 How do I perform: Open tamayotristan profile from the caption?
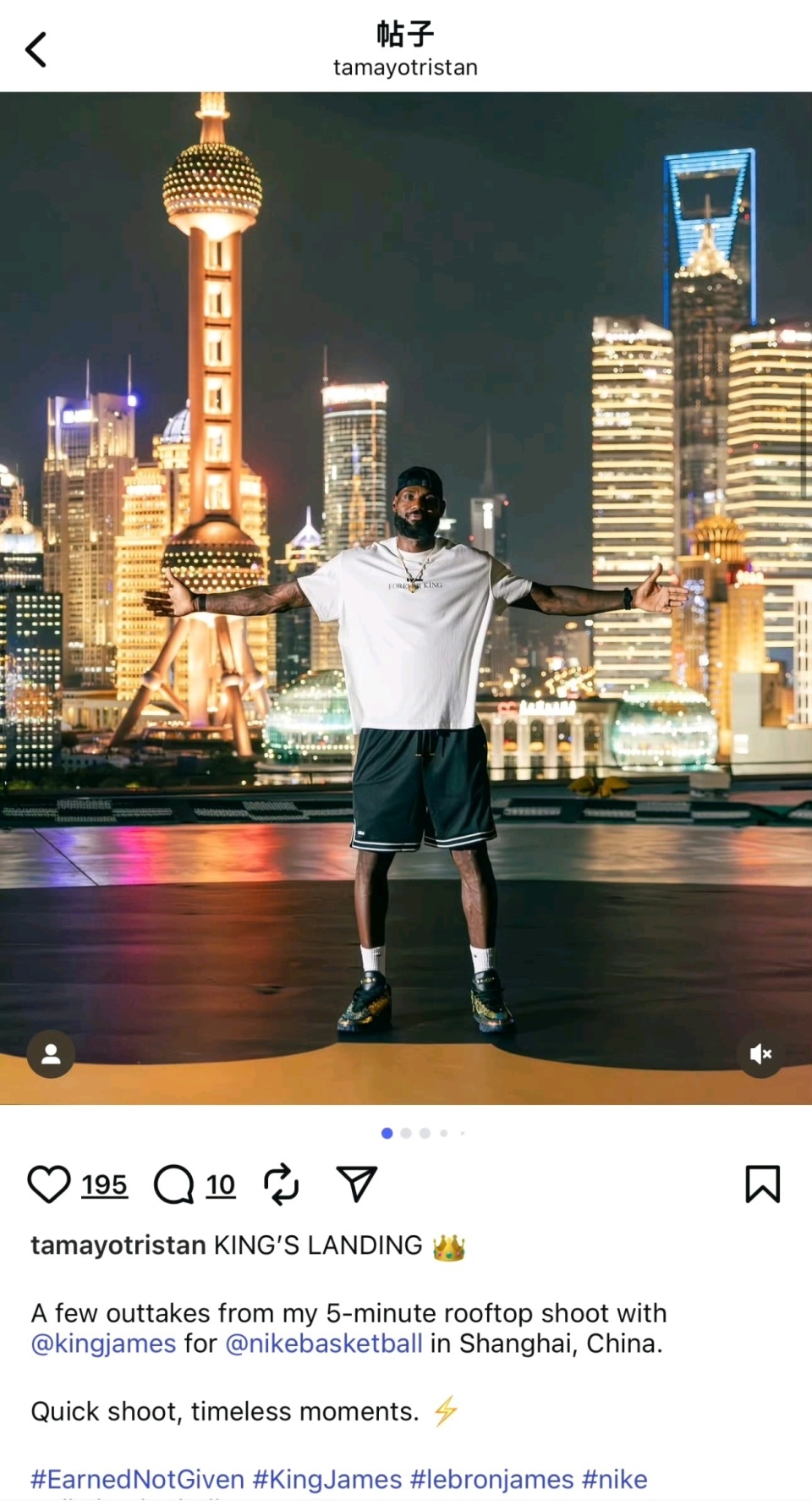[118, 1245]
